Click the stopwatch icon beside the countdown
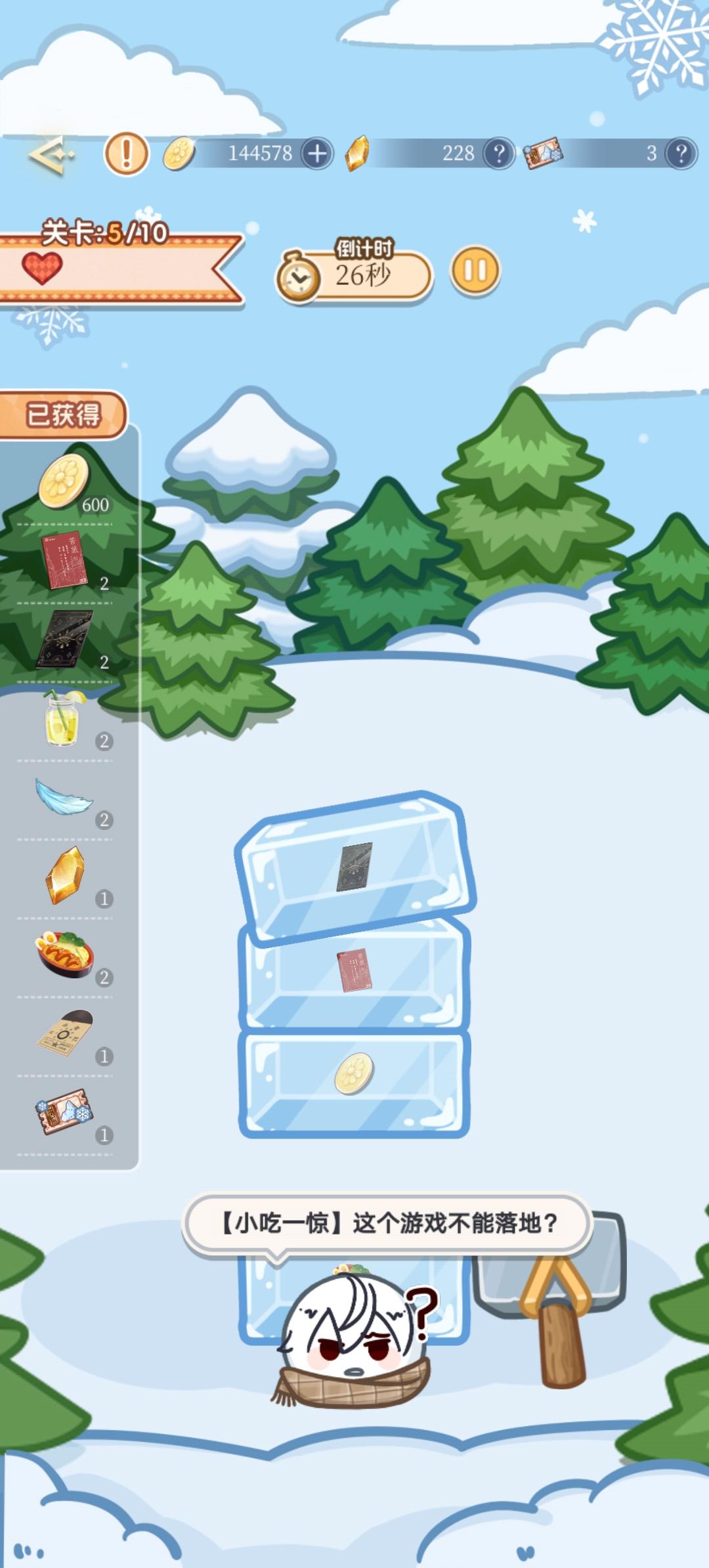The width and height of the screenshot is (709, 1568). point(299,272)
